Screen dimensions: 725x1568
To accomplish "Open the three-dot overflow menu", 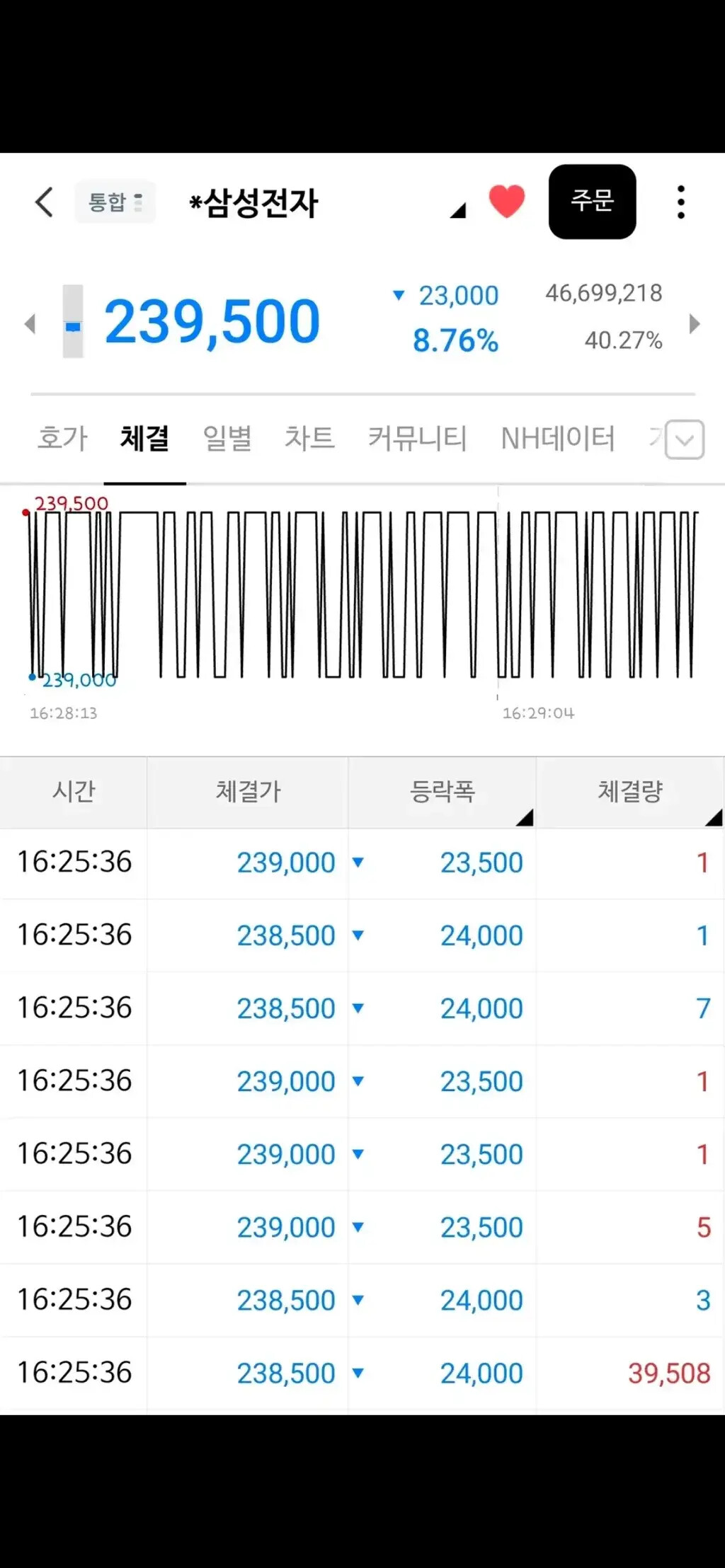I will (681, 202).
